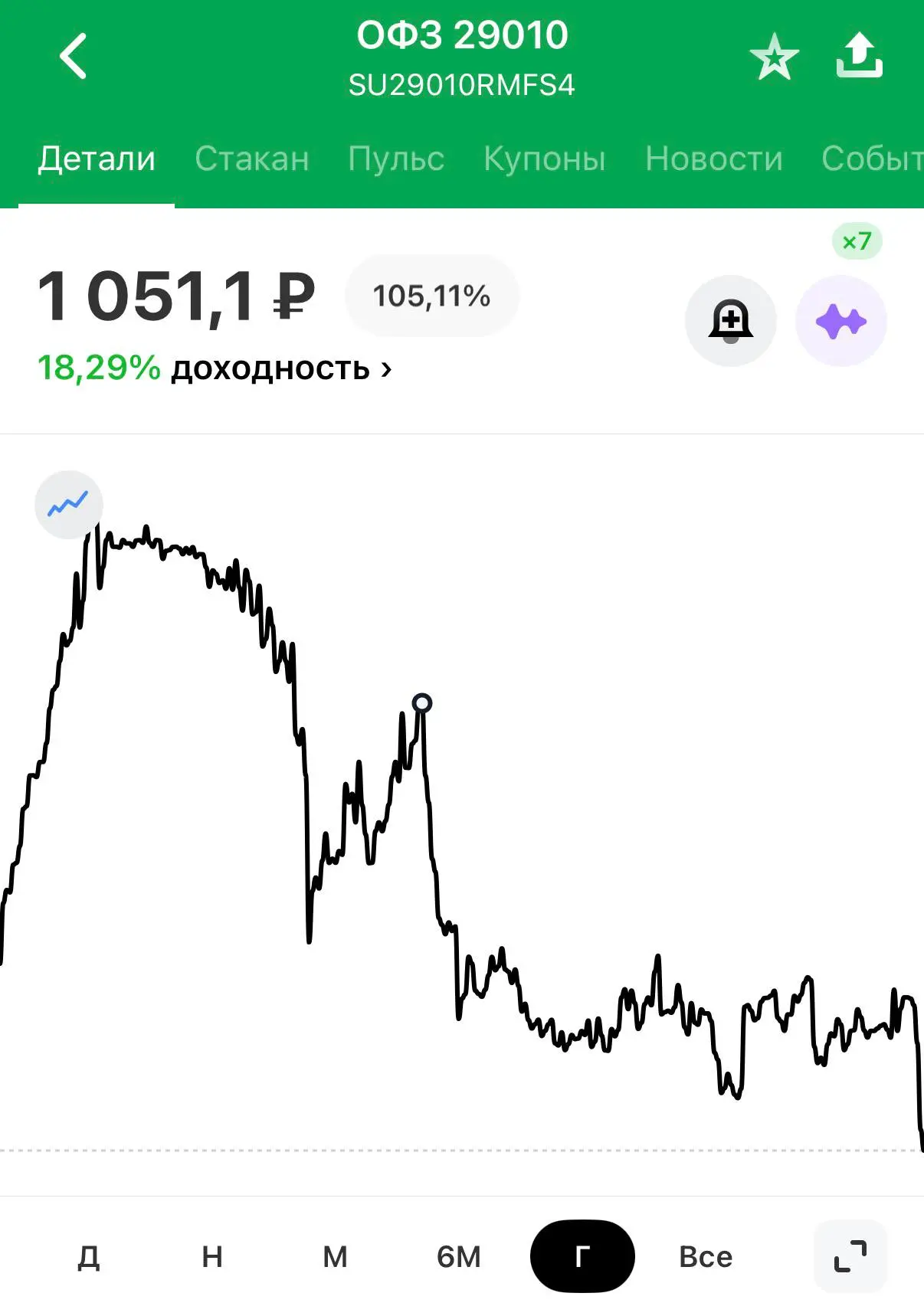Show the Все (all time) chart period
Screen dimensions: 924x1316
pos(706,1257)
